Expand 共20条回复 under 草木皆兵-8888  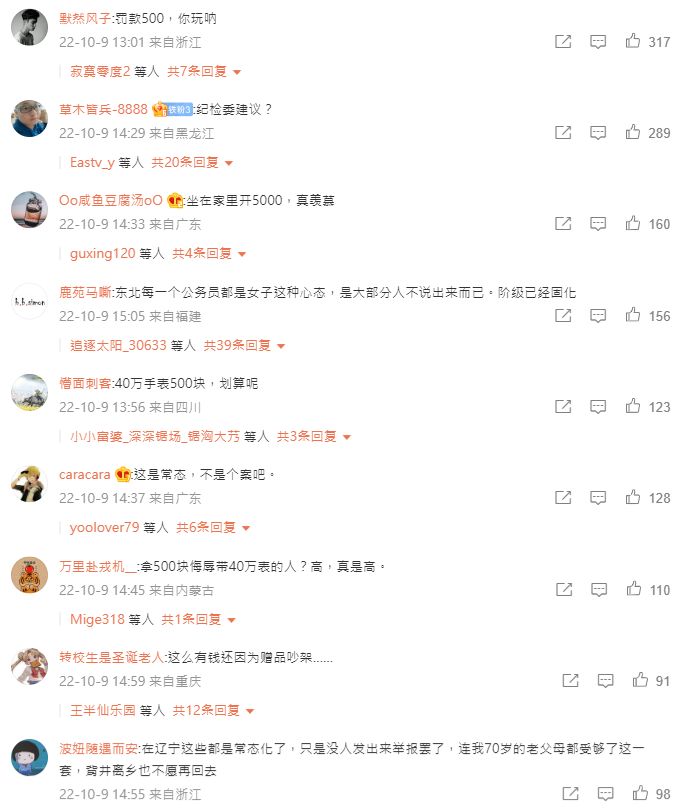pos(192,162)
